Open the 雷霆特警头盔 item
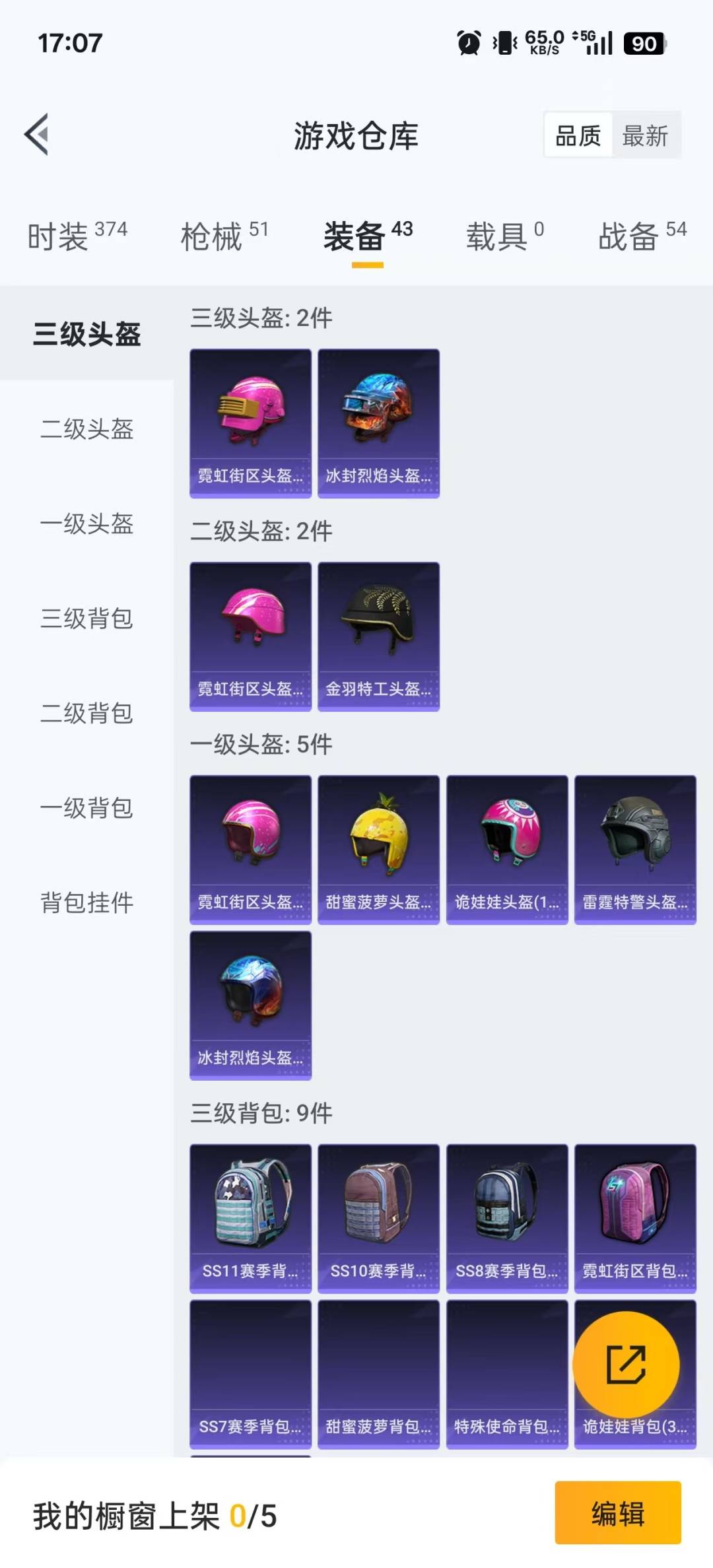 [635, 850]
